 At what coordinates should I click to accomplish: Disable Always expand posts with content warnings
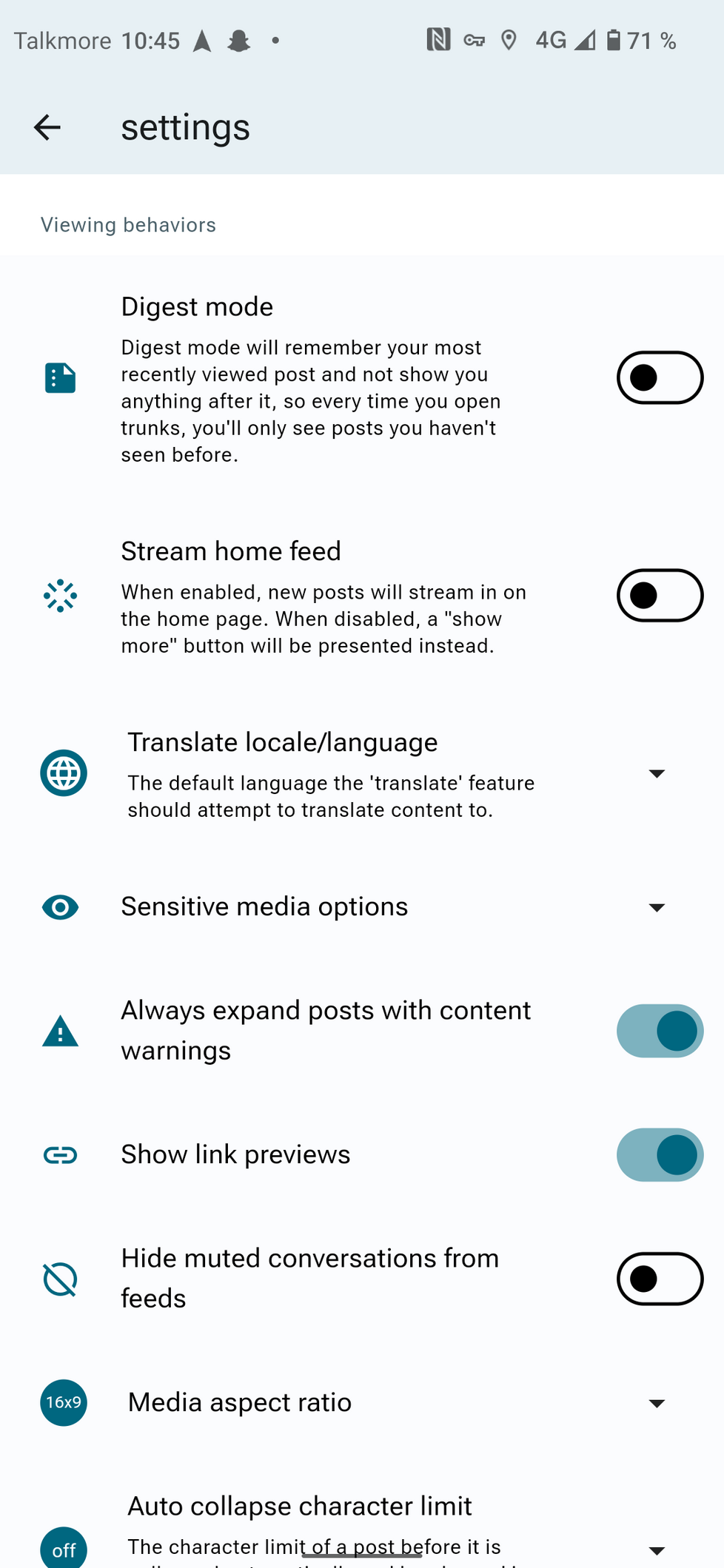[660, 1031]
